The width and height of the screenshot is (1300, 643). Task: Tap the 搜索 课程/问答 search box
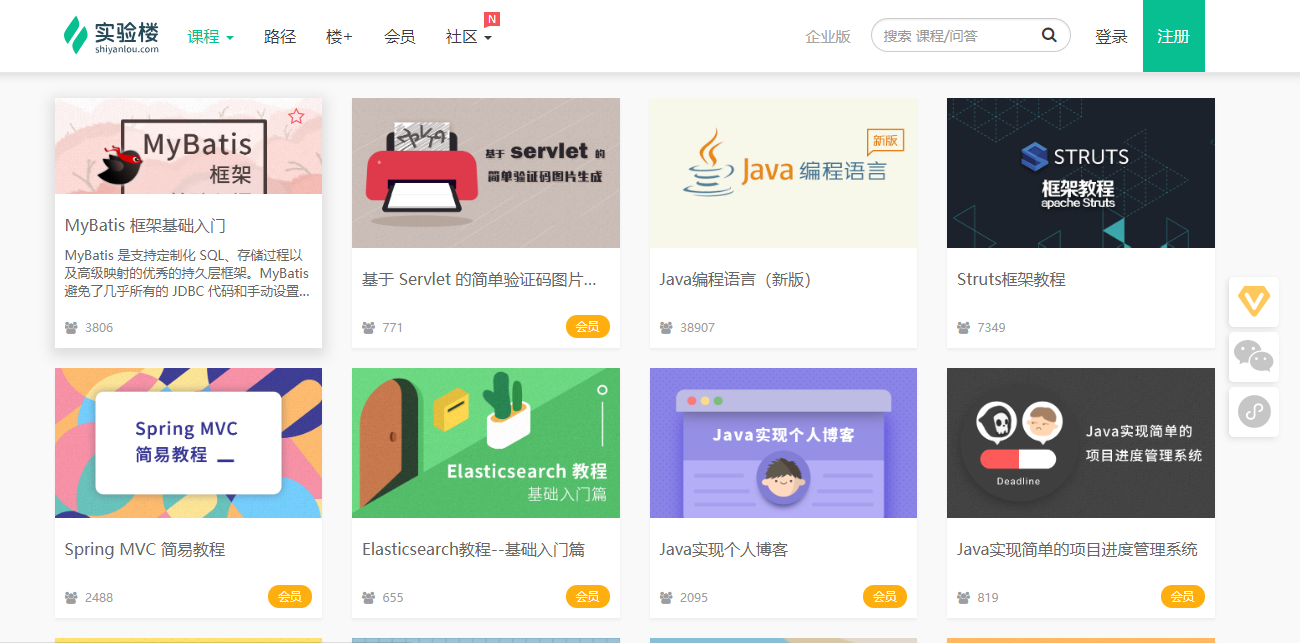tap(955, 36)
